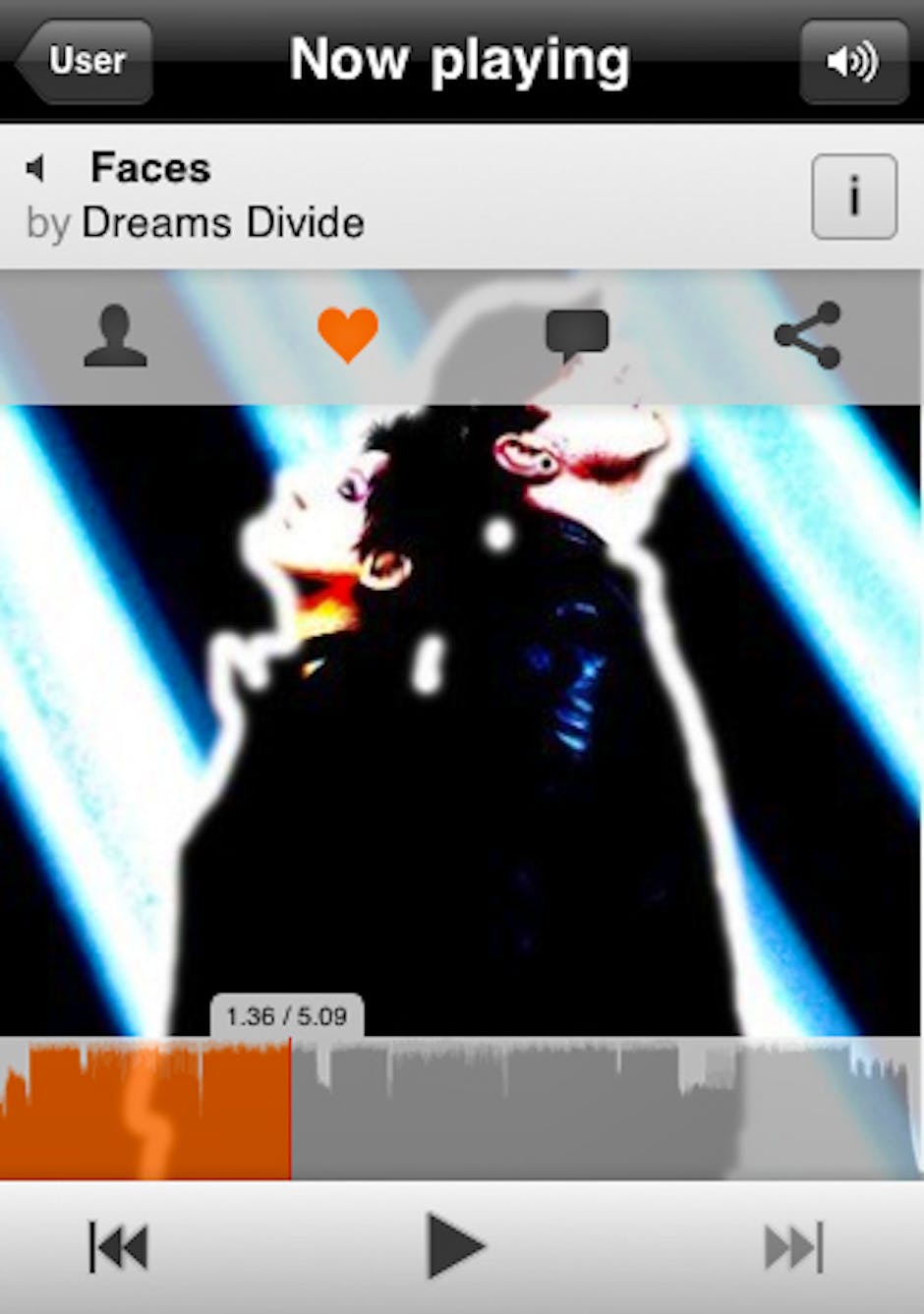Viewport: 924px width, 1314px height.
Task: Seek within the waveform progress bar
Action: point(590,1111)
